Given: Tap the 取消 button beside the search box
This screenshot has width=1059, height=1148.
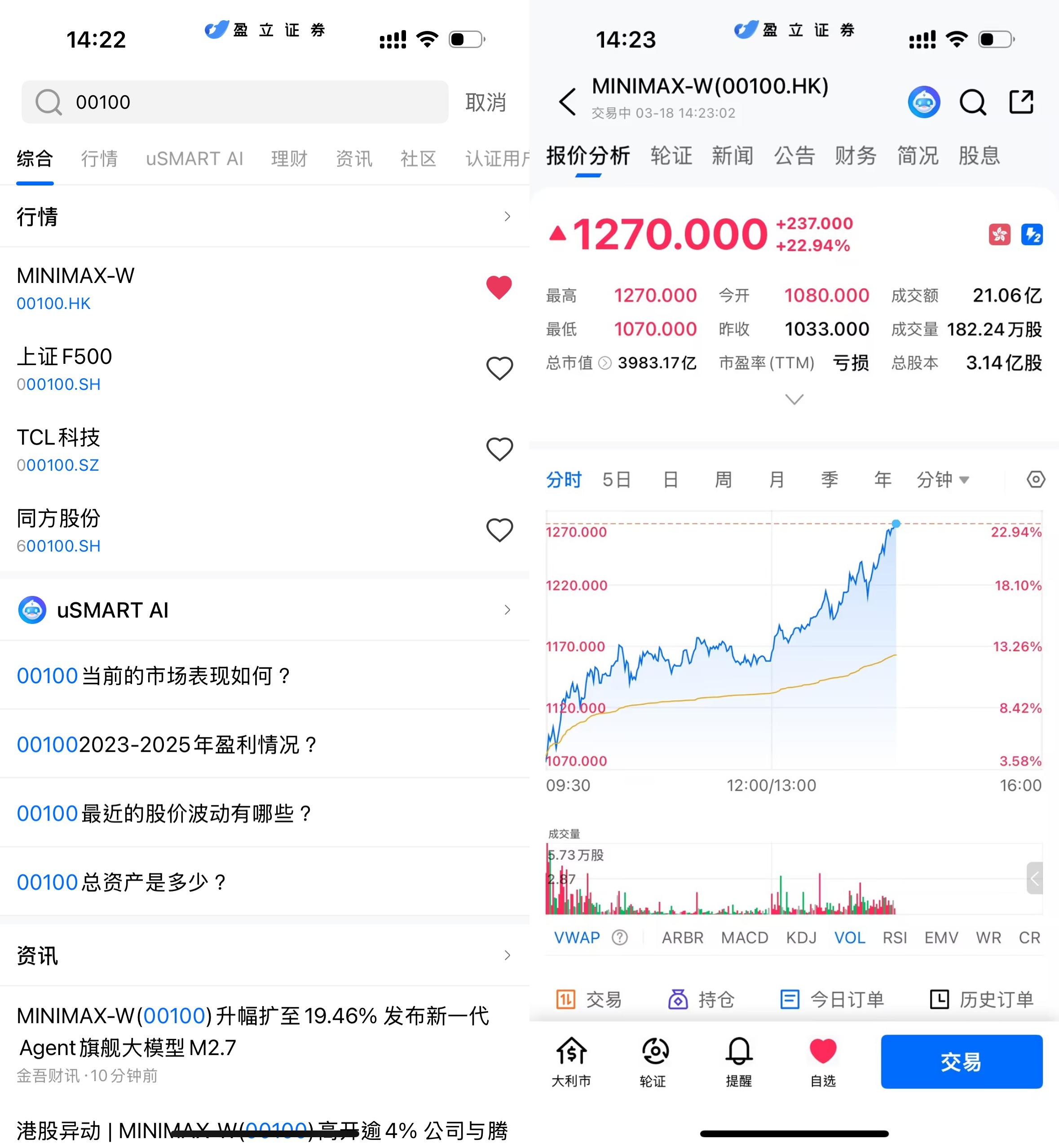Looking at the screenshot, I should point(485,102).
